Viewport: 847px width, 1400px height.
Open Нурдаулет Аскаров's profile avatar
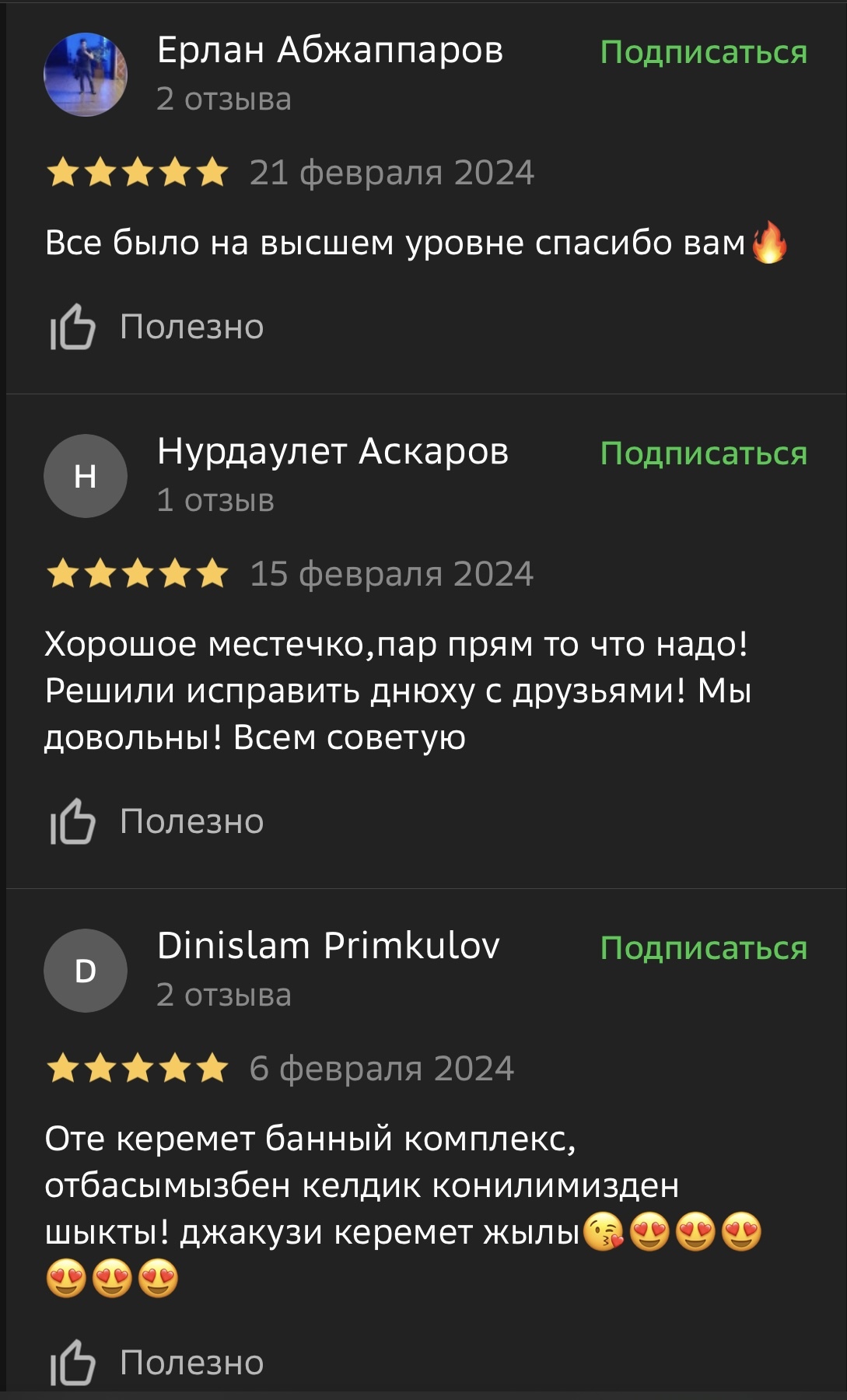86,476
